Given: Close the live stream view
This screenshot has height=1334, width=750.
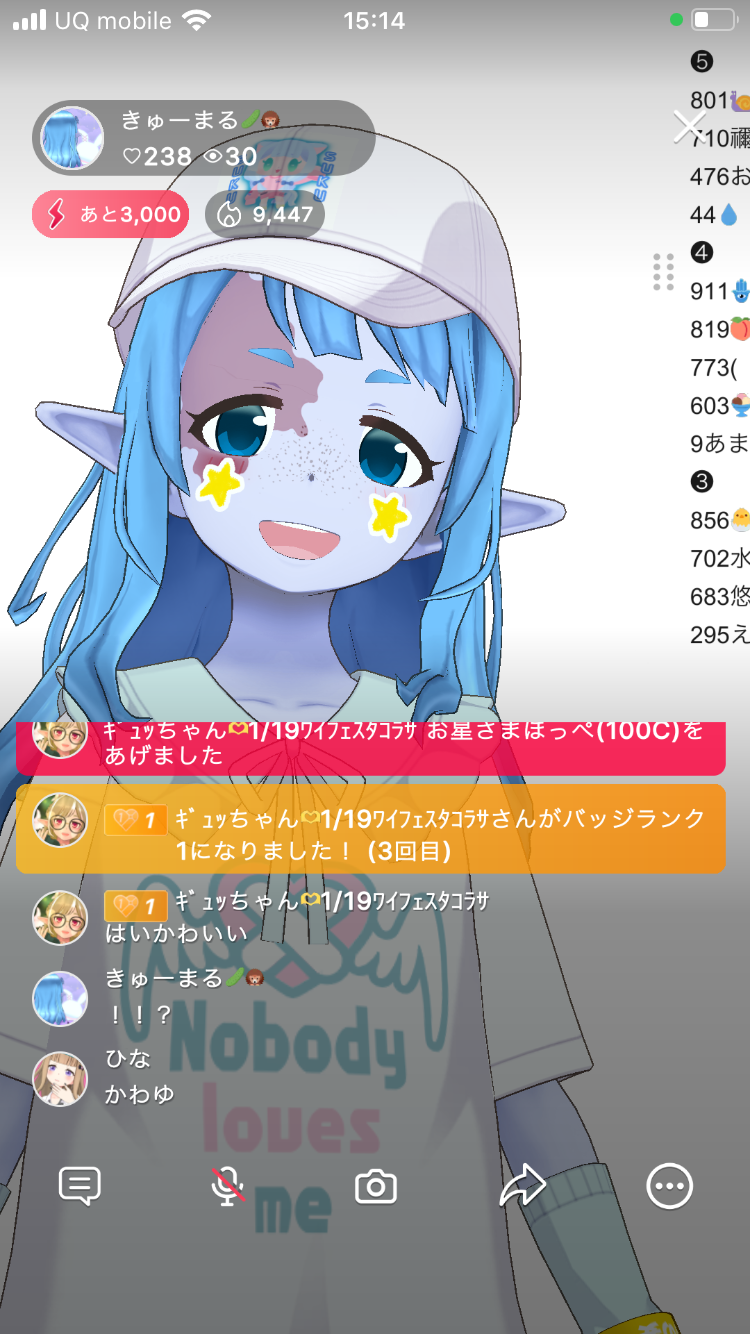Looking at the screenshot, I should [688, 127].
